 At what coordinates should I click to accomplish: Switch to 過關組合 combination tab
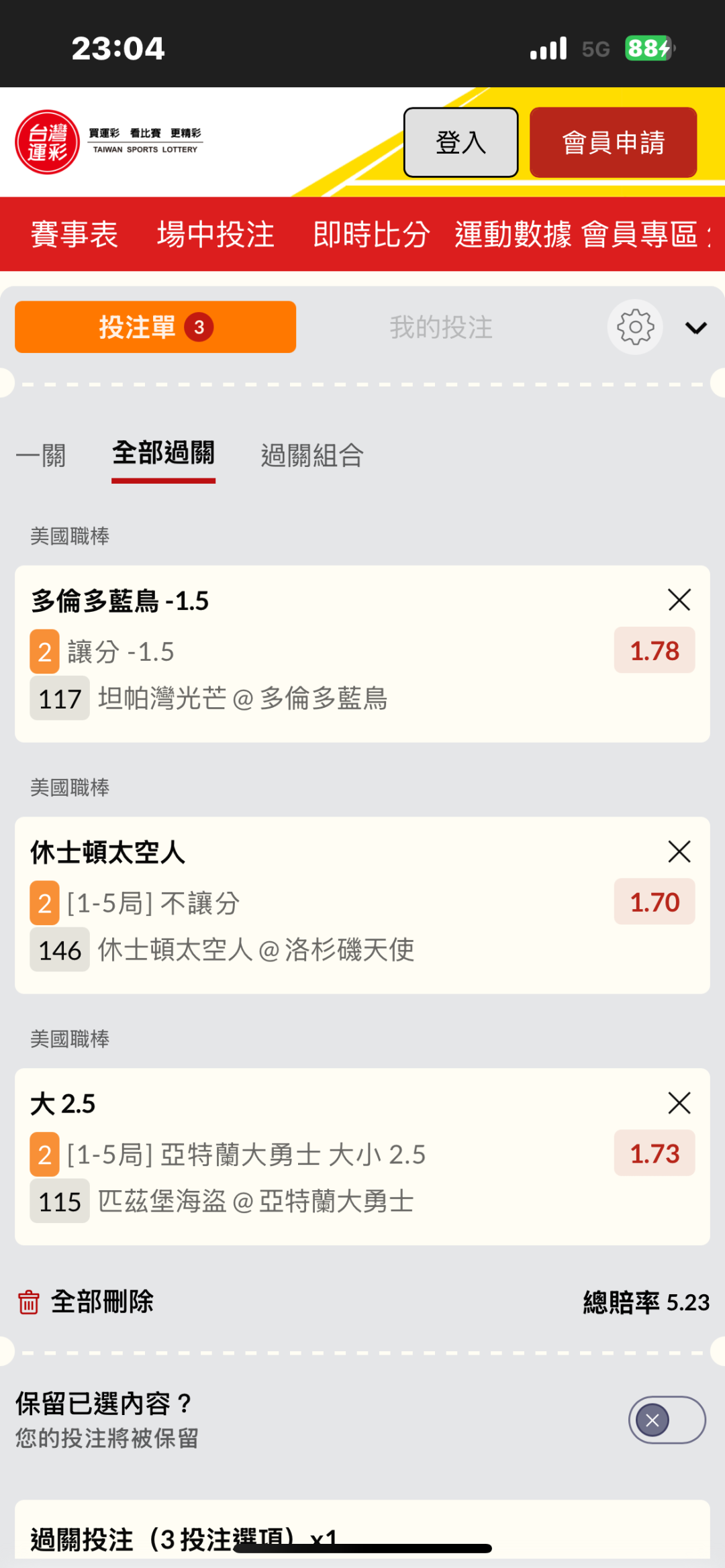(x=312, y=456)
